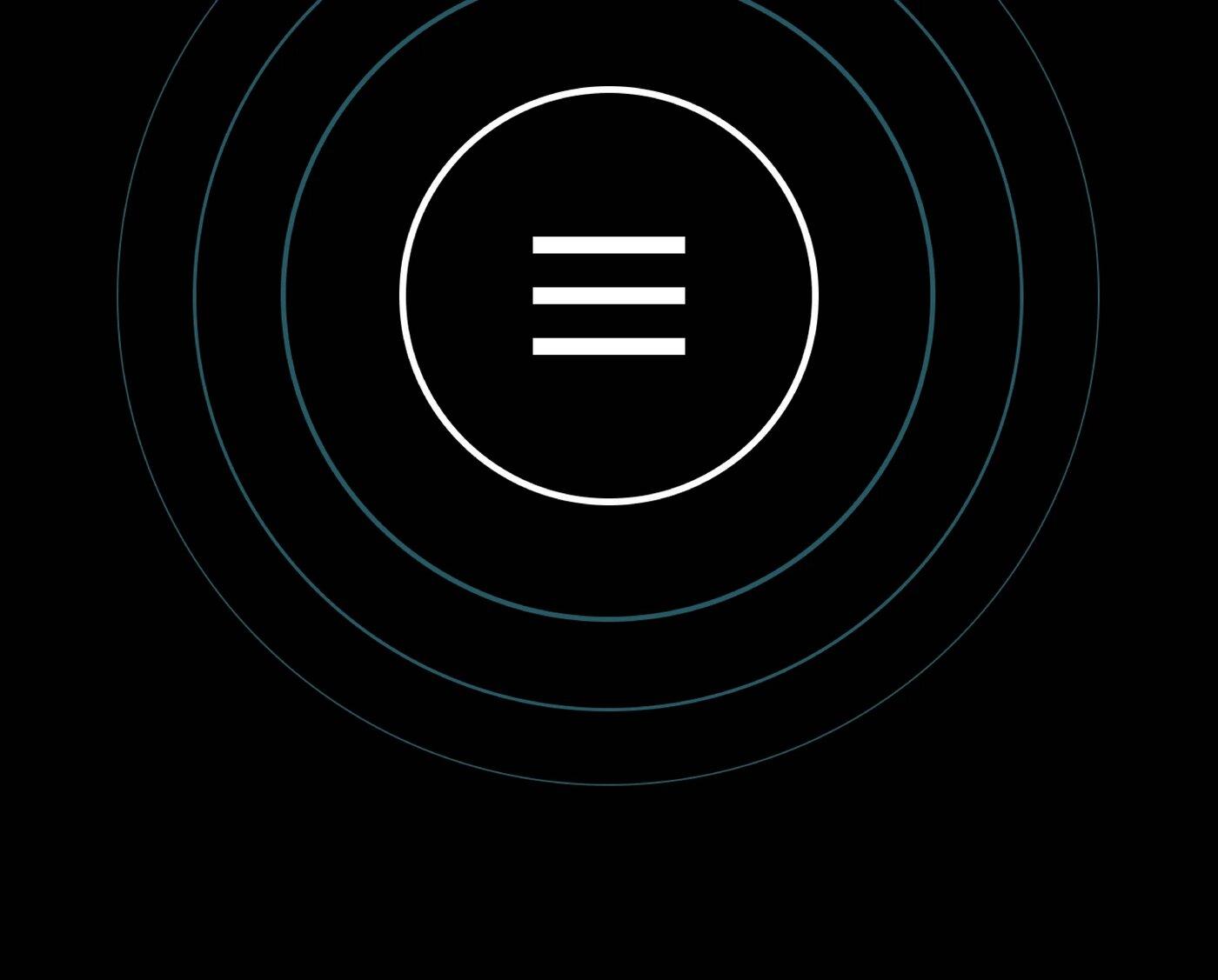The width and height of the screenshot is (1218, 980).
Task: Open the circular hamburger menu button
Action: pyautogui.click(x=609, y=295)
